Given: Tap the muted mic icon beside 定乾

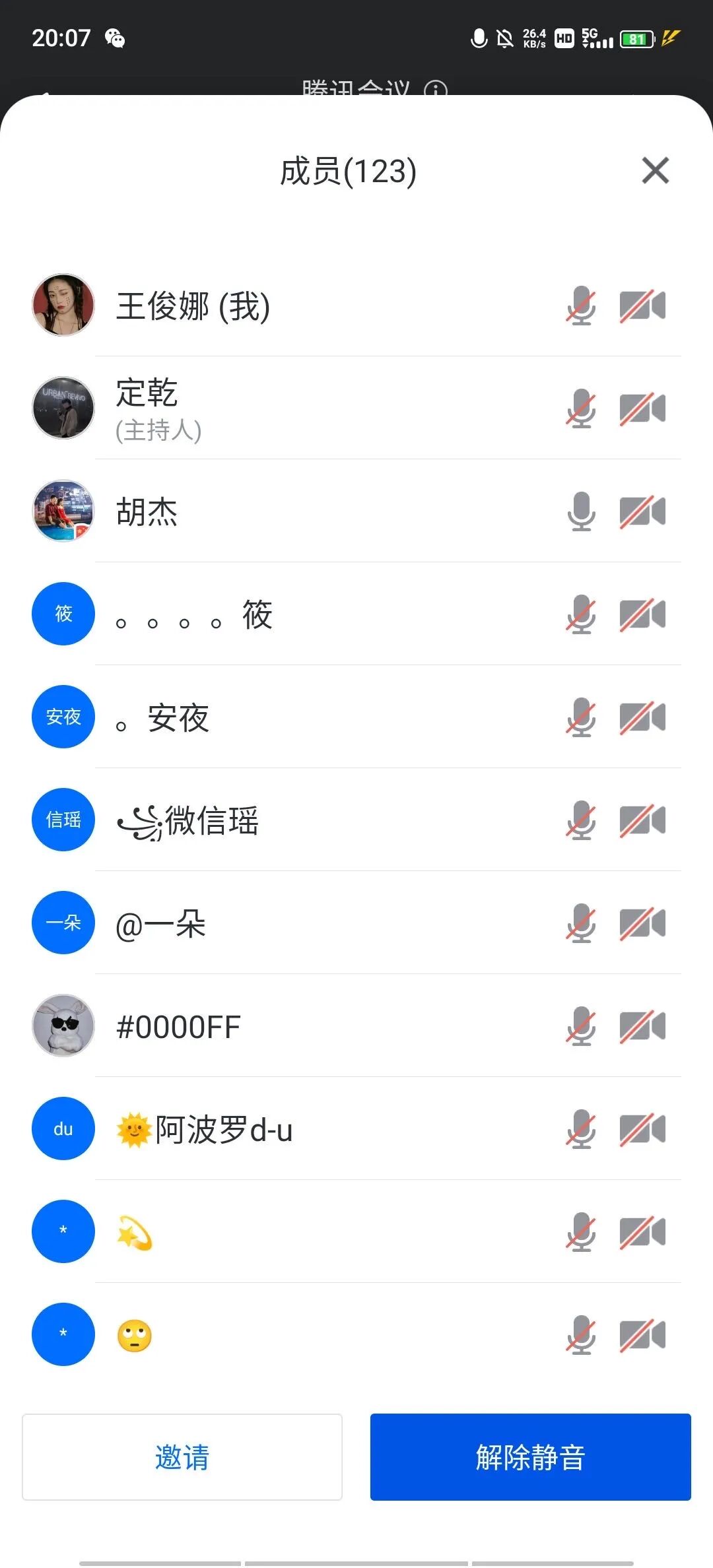Looking at the screenshot, I should pos(581,408).
